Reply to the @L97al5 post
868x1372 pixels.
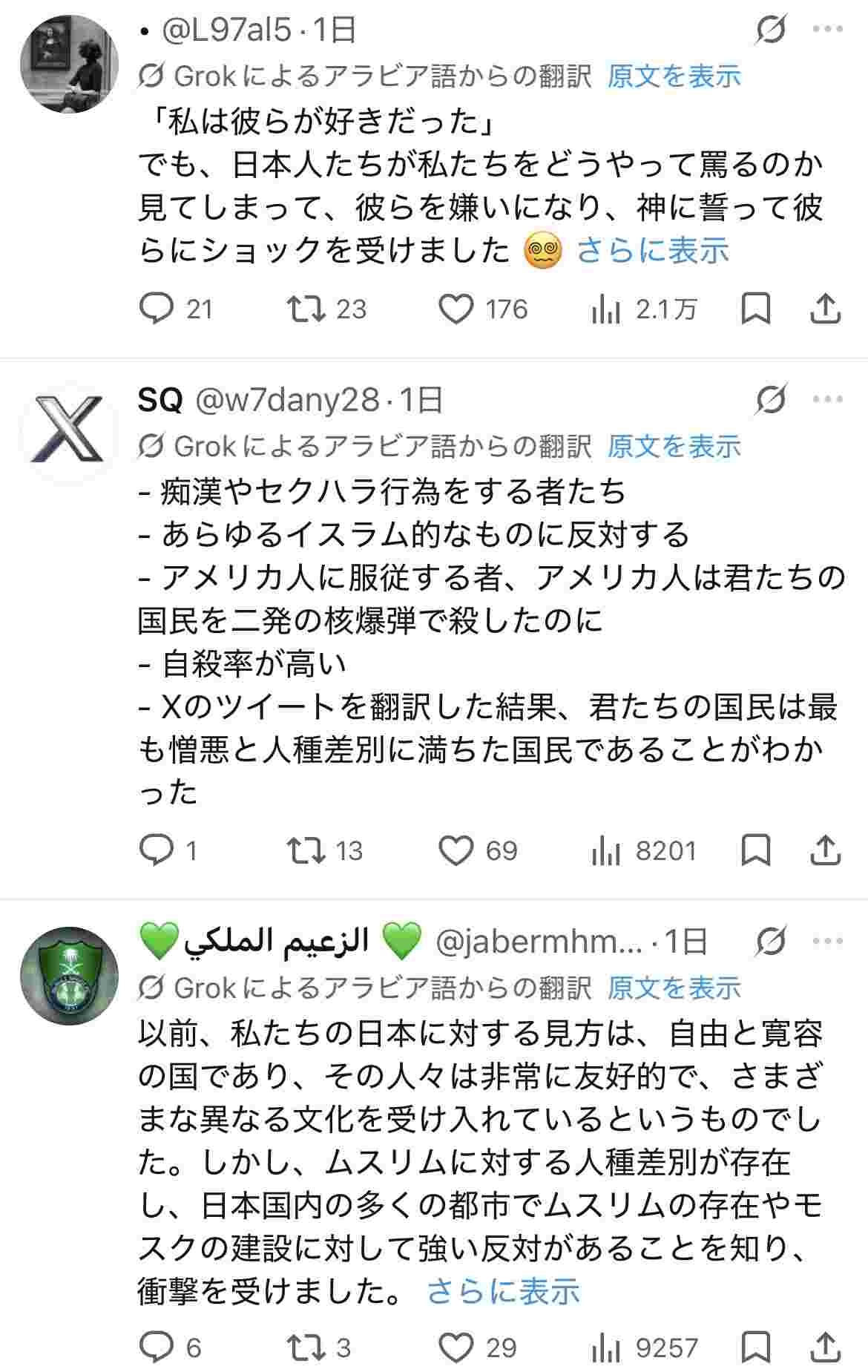tap(157, 309)
